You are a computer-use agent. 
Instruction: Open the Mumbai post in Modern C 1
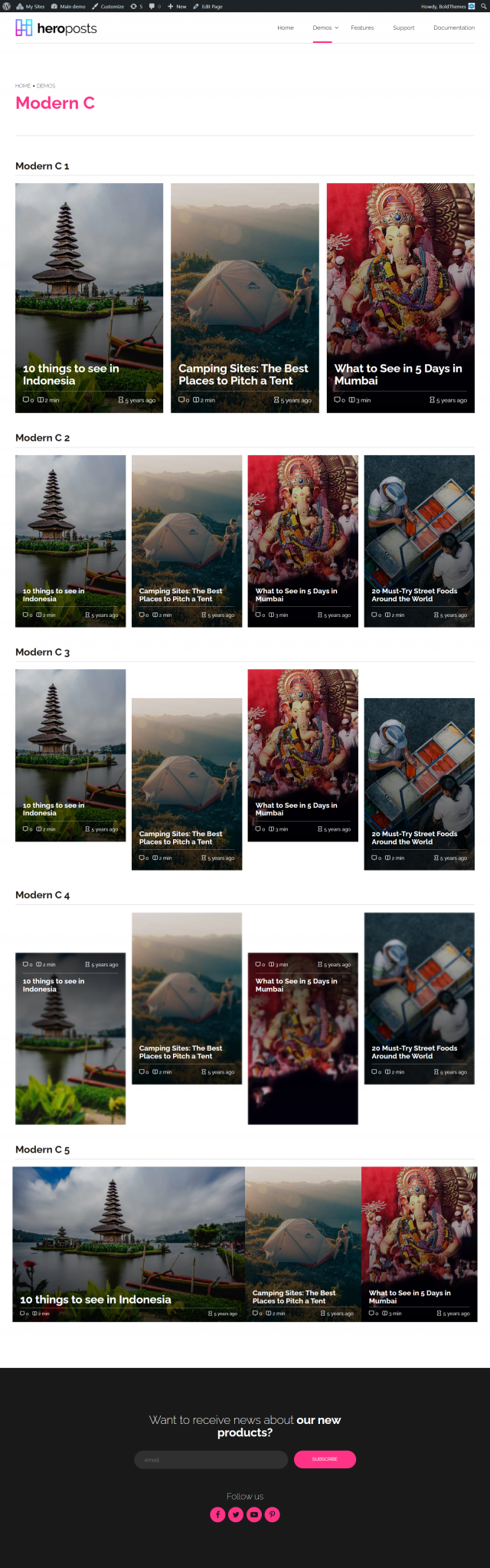pyautogui.click(x=398, y=374)
